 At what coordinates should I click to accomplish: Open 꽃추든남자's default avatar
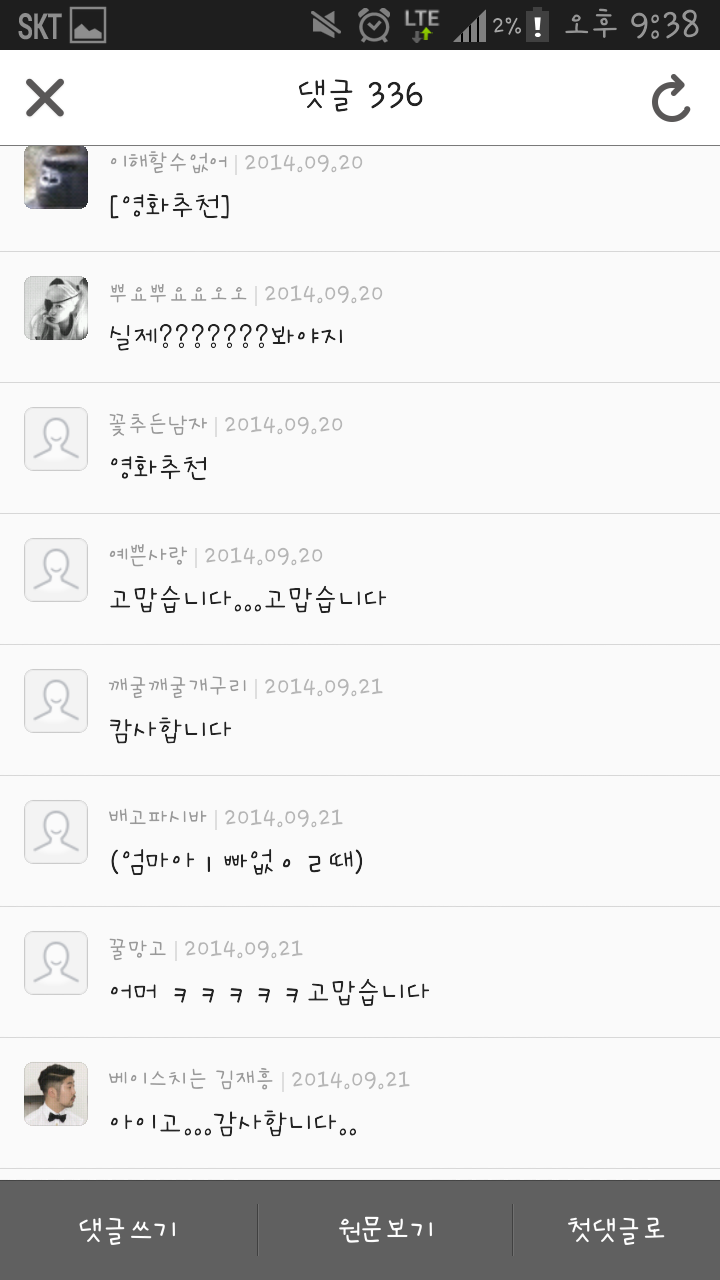(56, 439)
